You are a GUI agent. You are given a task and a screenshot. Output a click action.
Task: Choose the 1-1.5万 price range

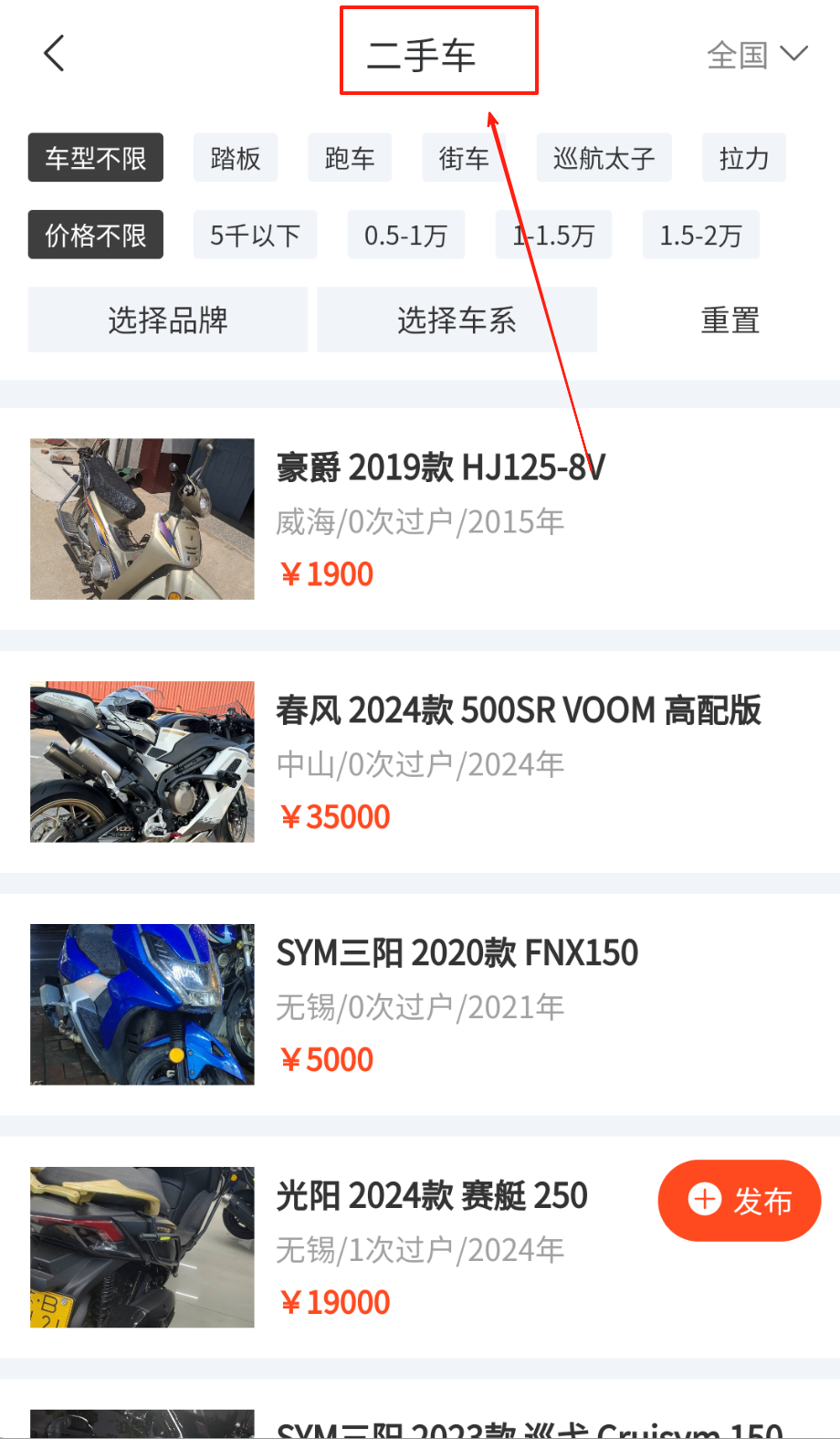point(553,235)
